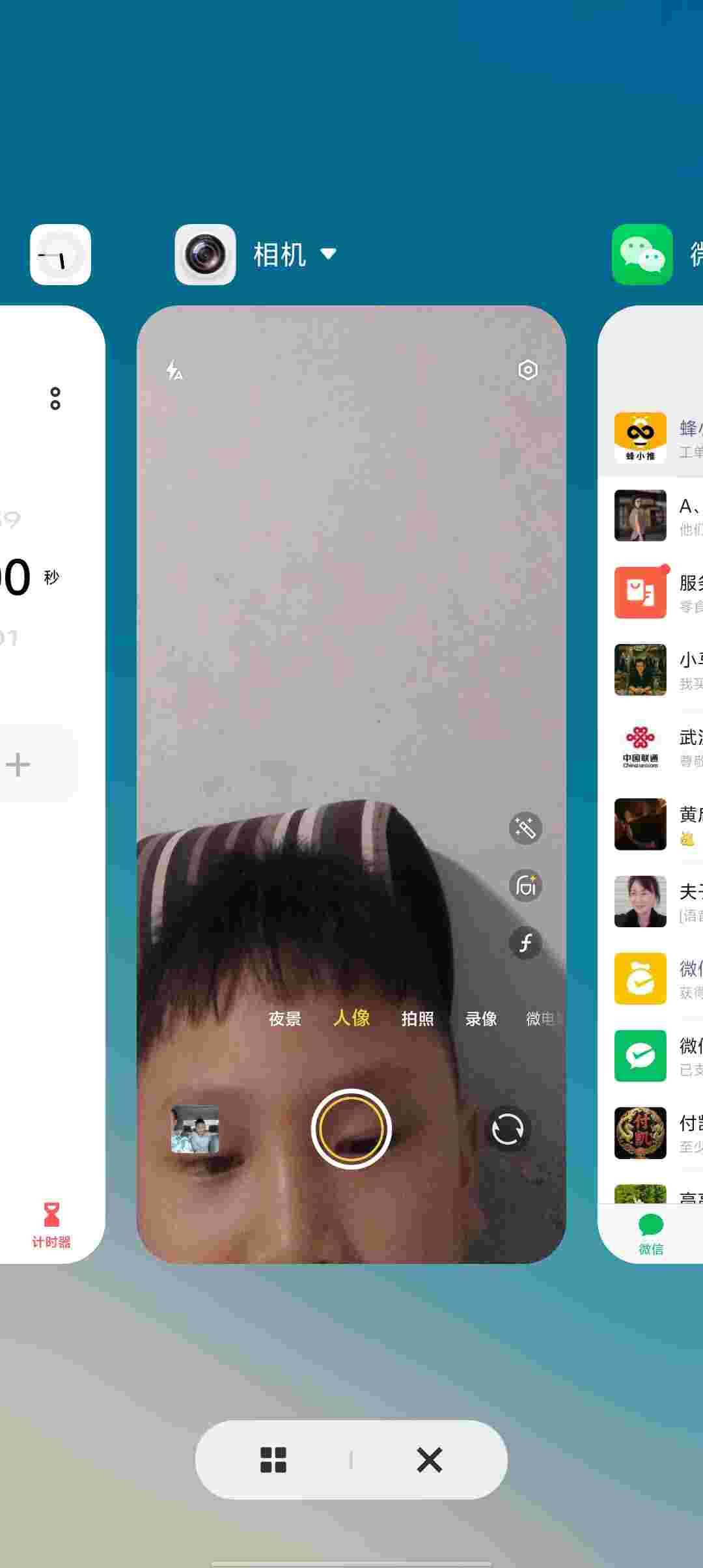Screen dimensions: 703x1568
Task: Open the Camera app card
Action: (x=351, y=784)
